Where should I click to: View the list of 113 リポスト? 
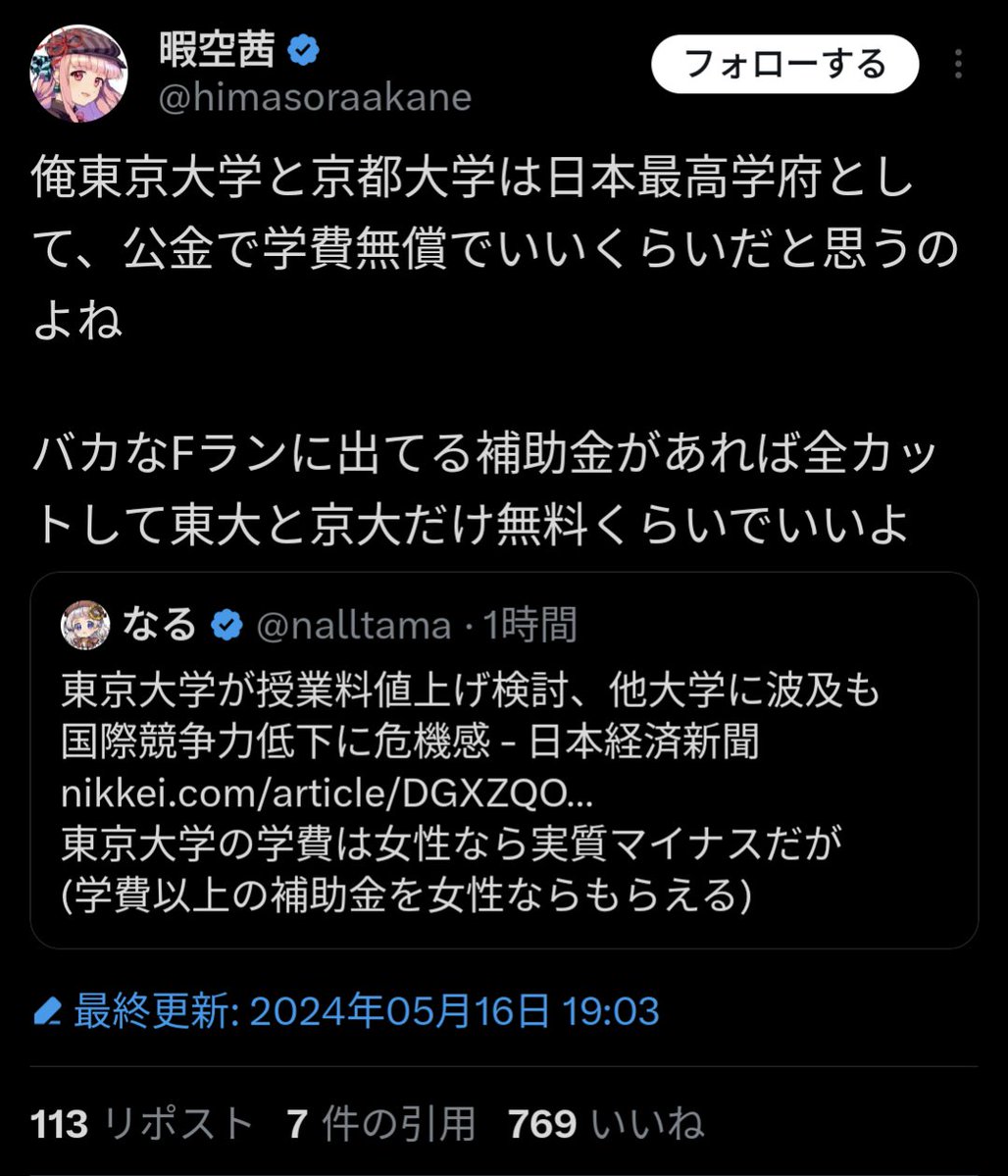tap(142, 1123)
